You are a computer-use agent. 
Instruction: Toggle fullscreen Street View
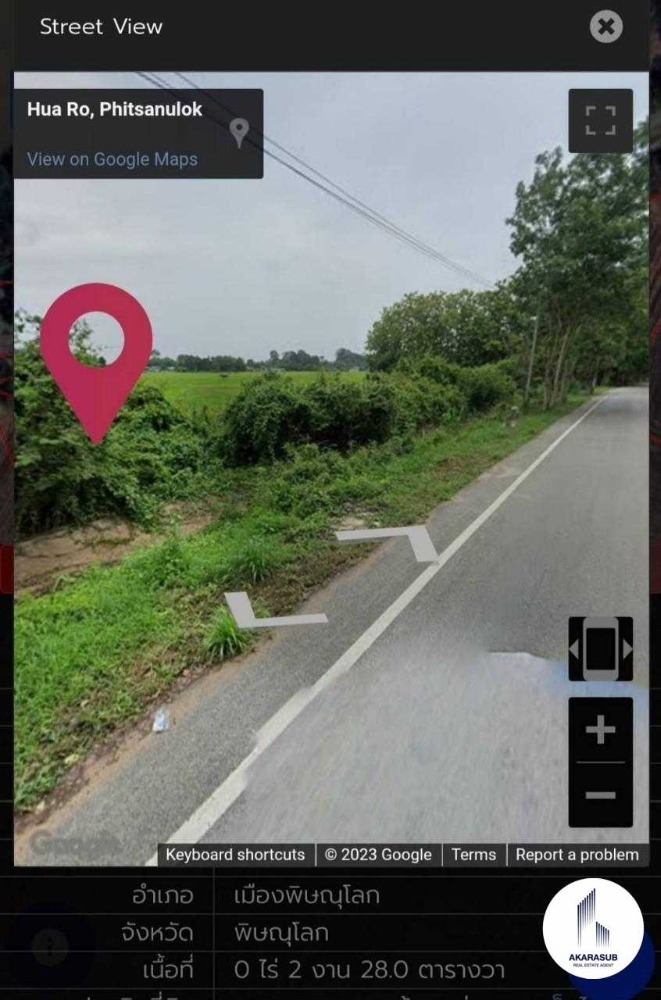click(x=600, y=121)
